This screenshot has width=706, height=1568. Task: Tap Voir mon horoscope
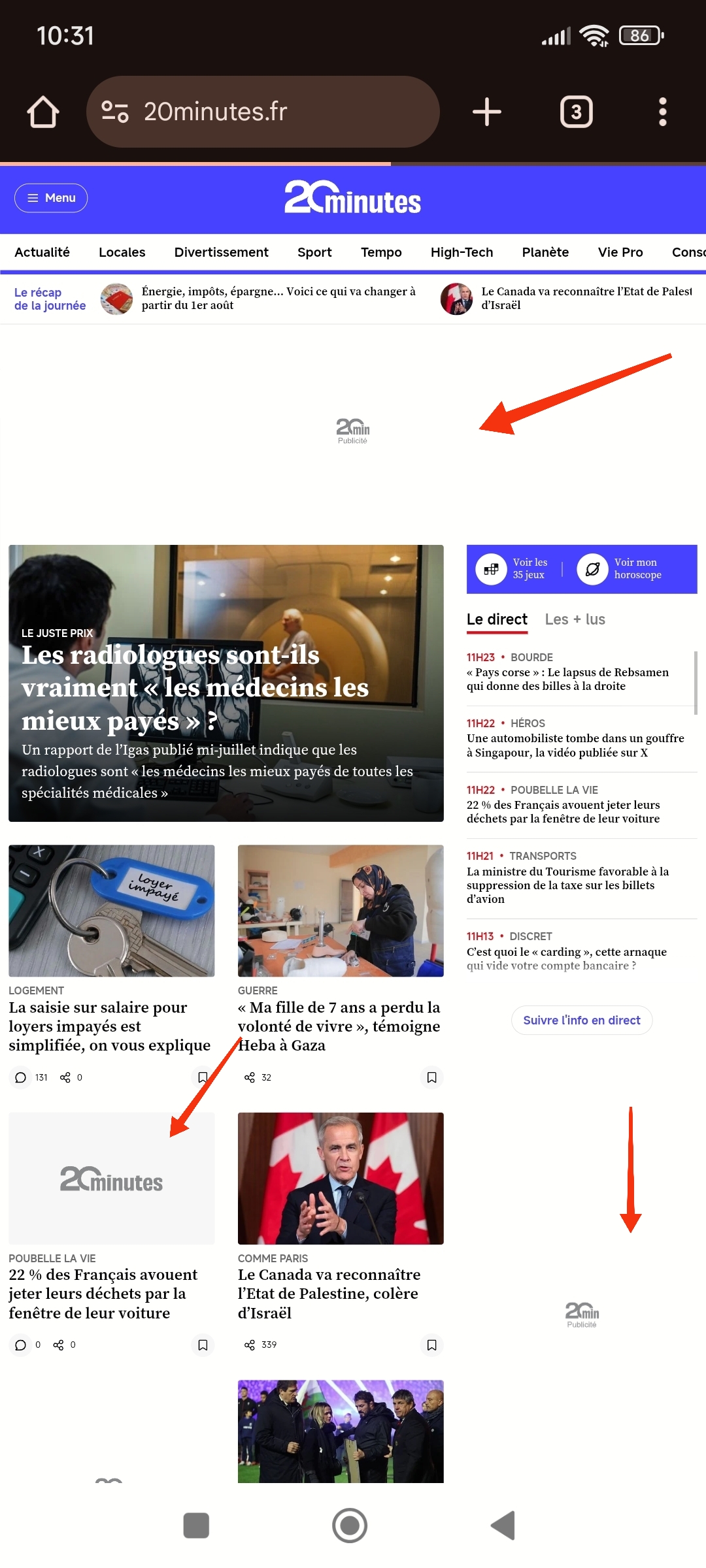[620, 569]
